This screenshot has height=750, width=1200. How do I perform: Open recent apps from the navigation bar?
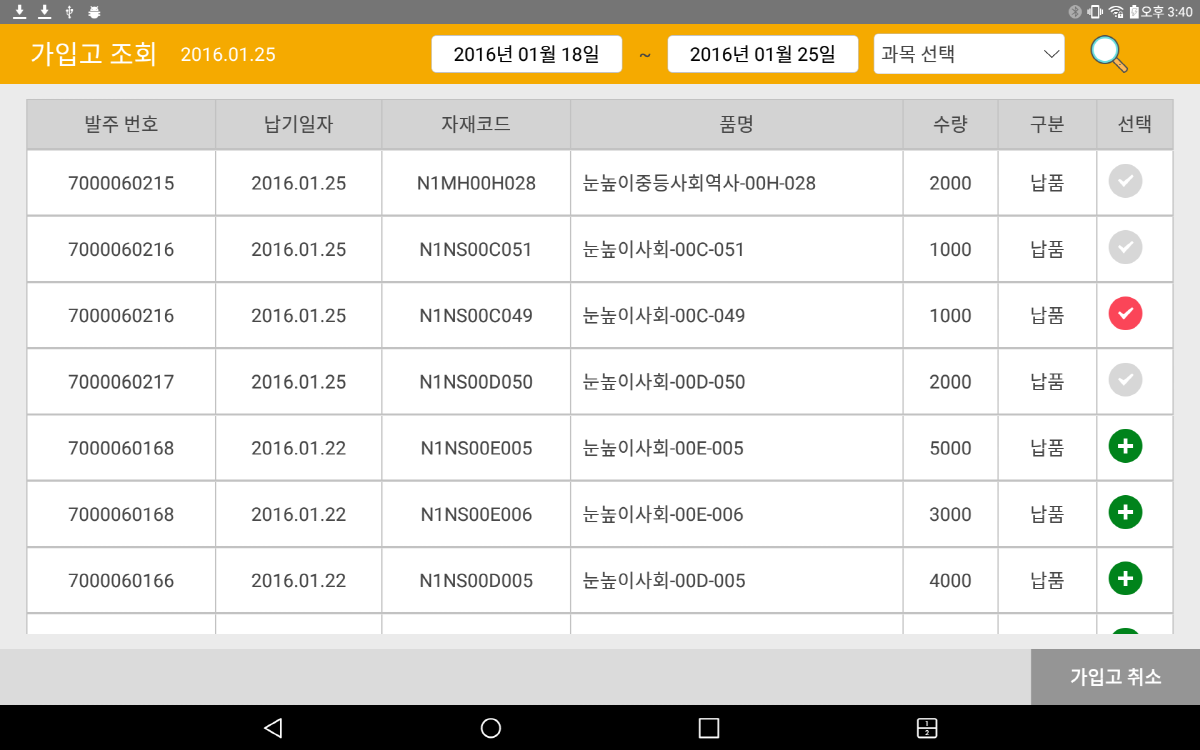709,728
